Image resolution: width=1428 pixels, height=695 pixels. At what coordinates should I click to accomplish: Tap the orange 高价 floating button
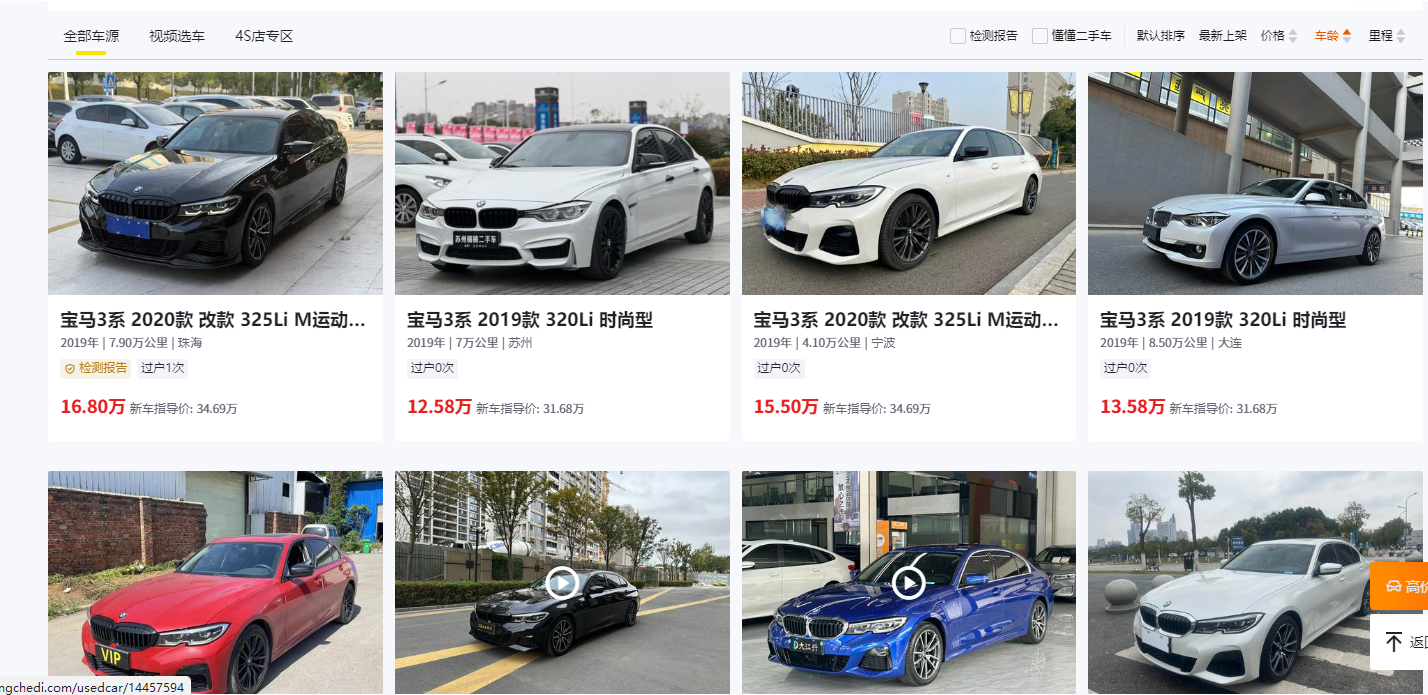click(x=1402, y=586)
